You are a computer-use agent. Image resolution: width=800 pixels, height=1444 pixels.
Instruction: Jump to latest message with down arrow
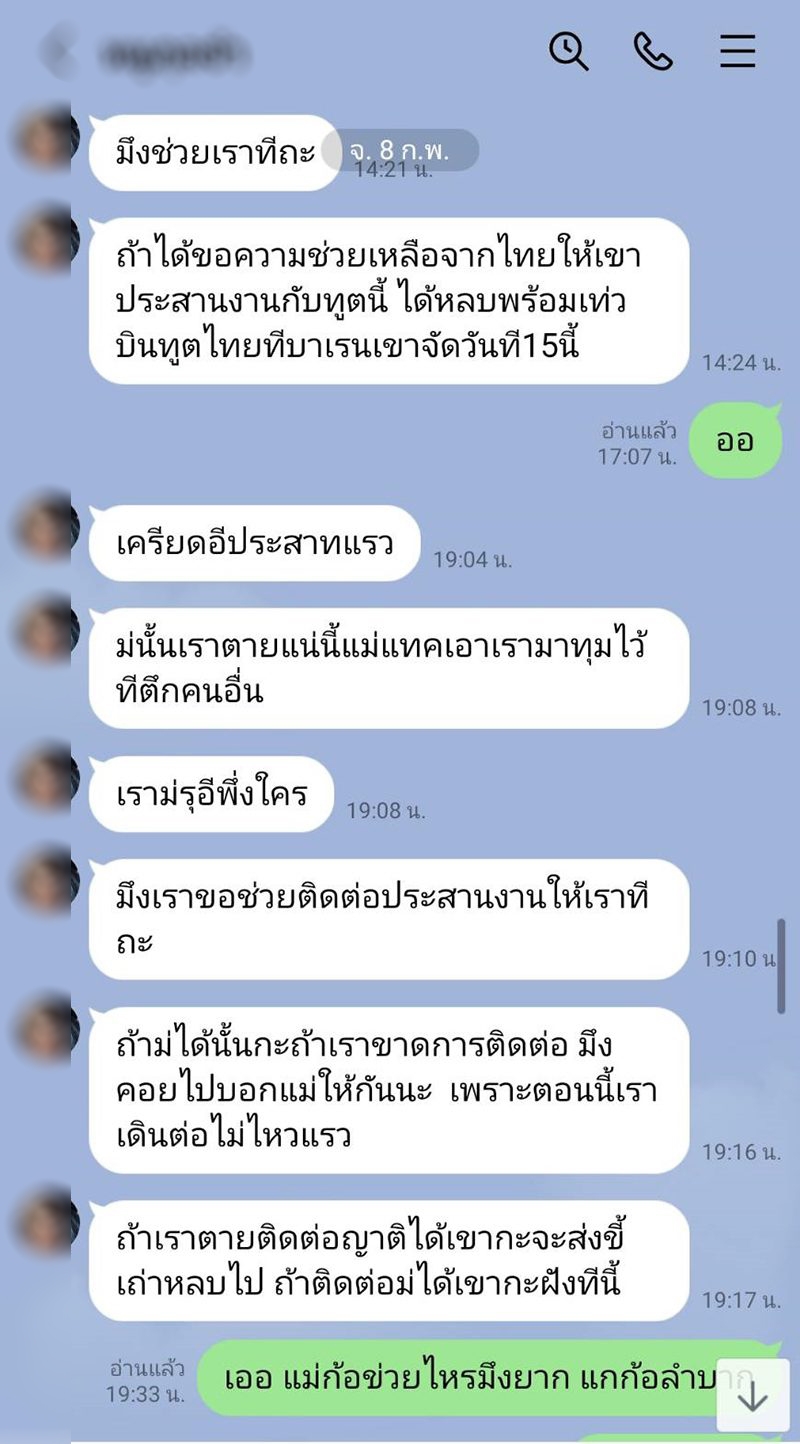coord(753,1396)
